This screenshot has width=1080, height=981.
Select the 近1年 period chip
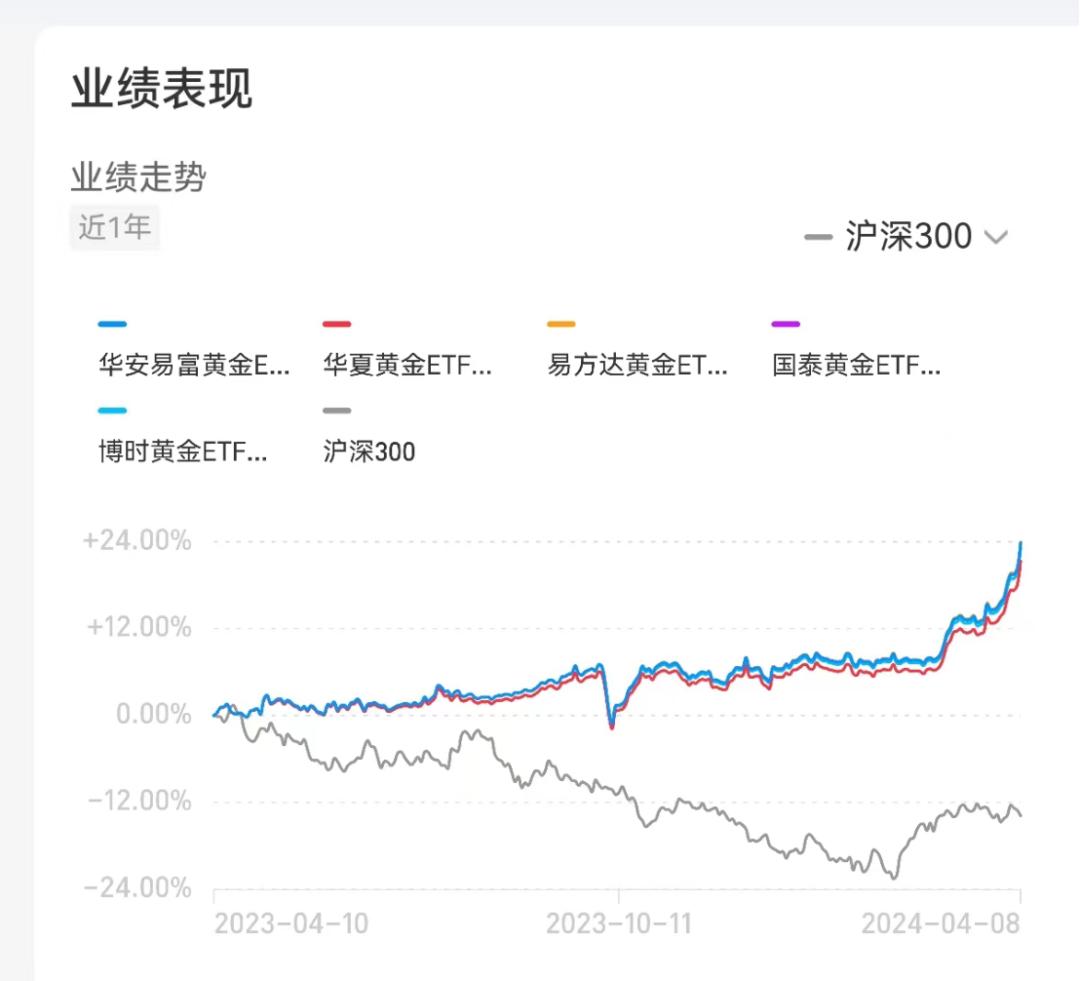click(x=114, y=227)
